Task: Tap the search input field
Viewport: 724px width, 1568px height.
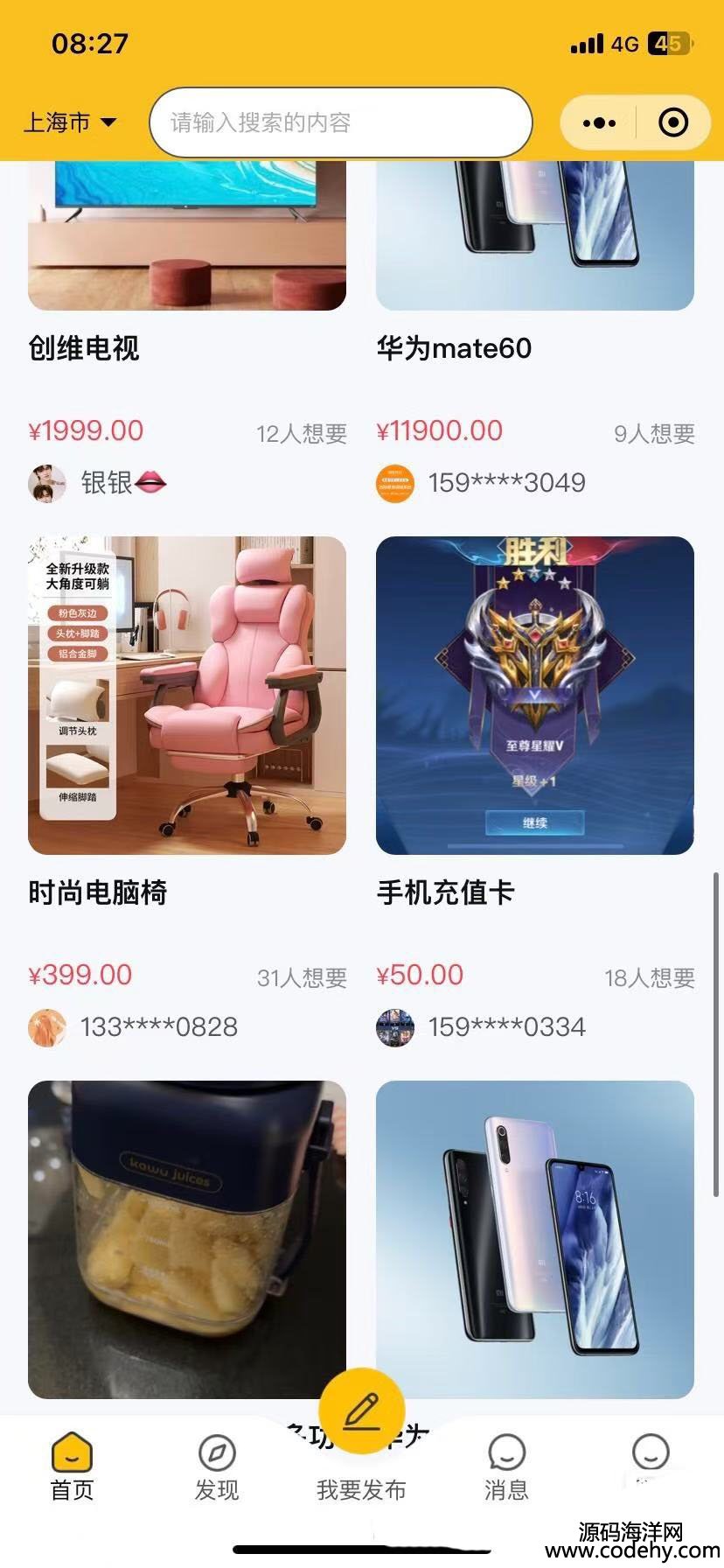Action: point(341,122)
